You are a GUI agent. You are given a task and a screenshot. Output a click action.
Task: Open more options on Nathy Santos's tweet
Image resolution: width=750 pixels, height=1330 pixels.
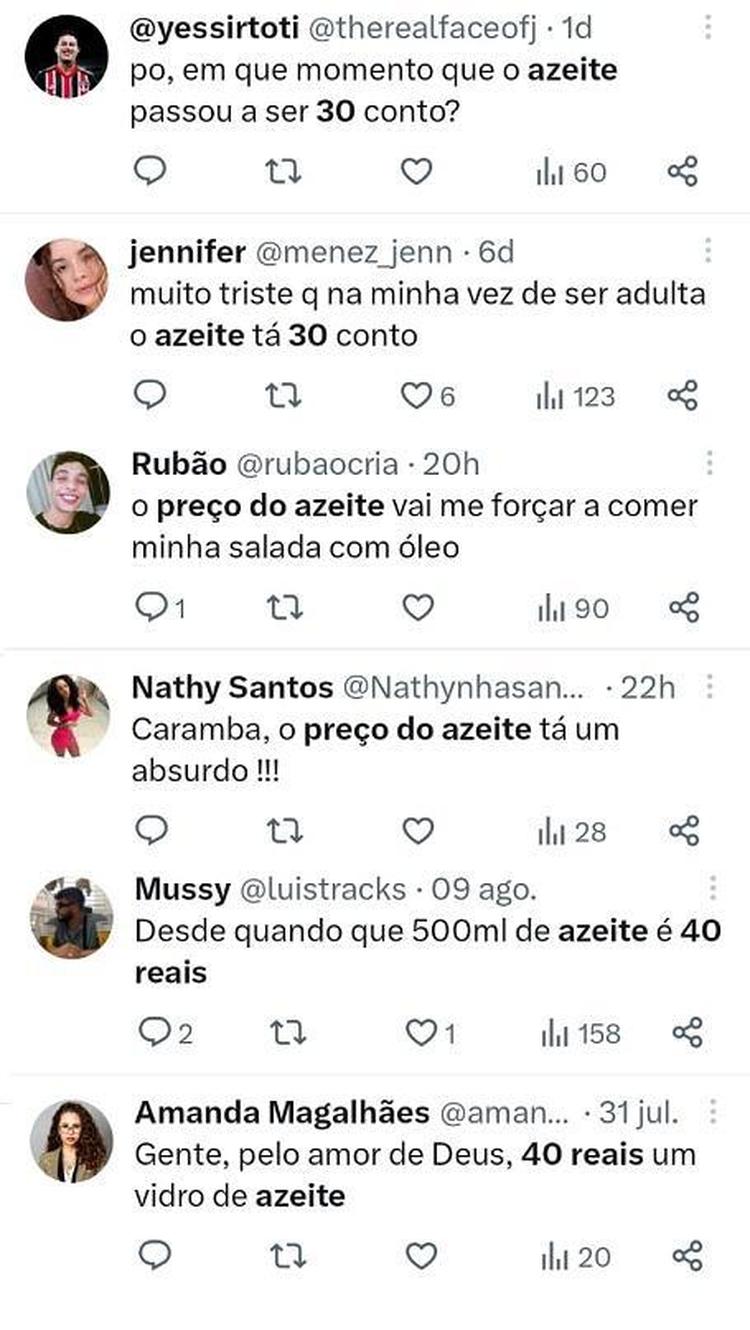709,687
